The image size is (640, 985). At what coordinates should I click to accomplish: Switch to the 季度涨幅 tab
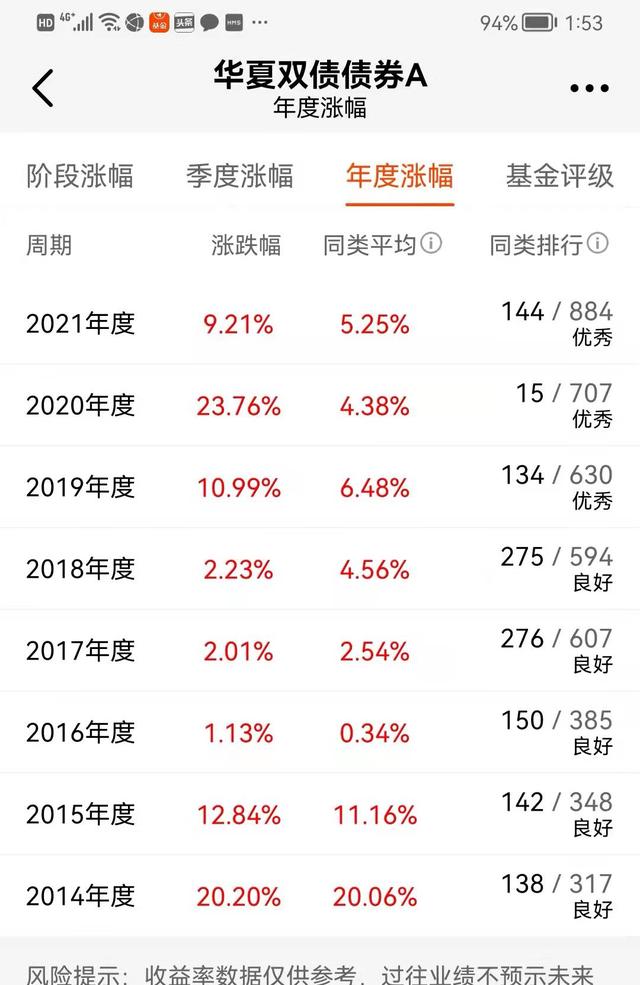click(240, 177)
